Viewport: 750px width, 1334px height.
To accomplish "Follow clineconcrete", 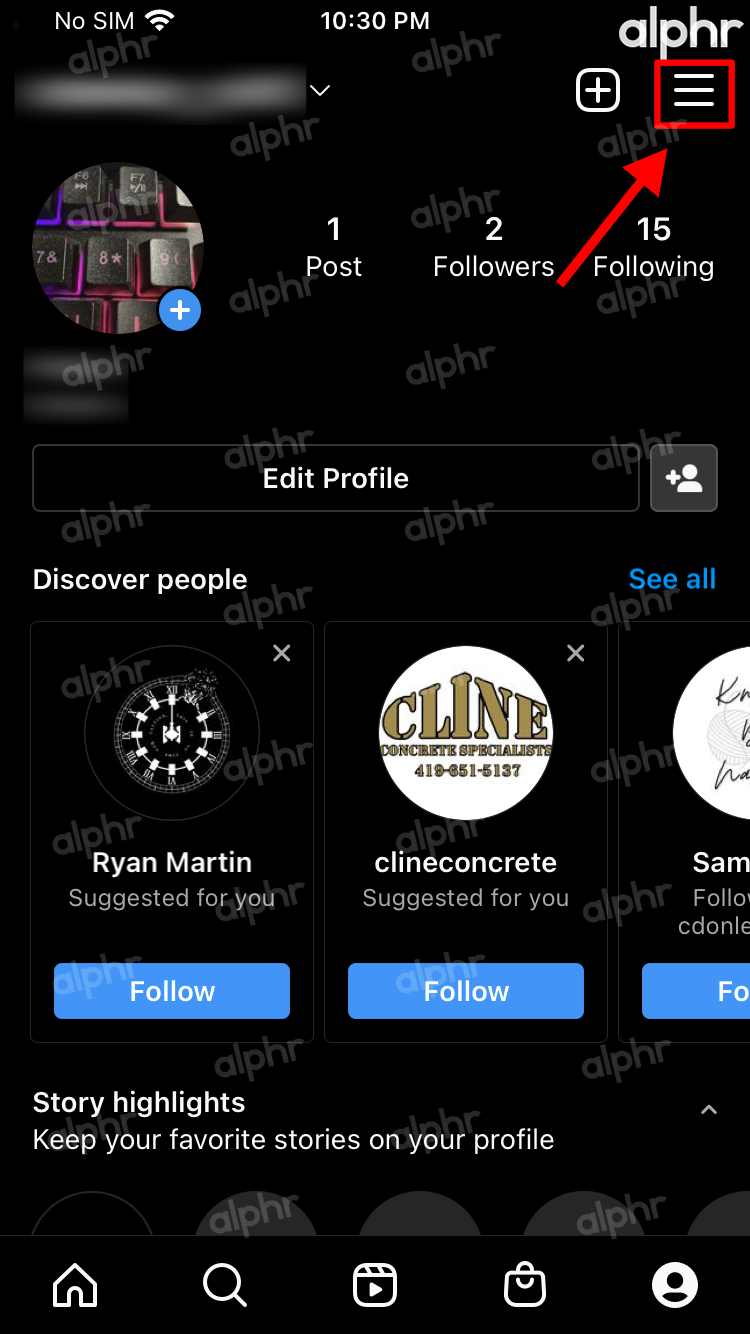I will click(466, 991).
